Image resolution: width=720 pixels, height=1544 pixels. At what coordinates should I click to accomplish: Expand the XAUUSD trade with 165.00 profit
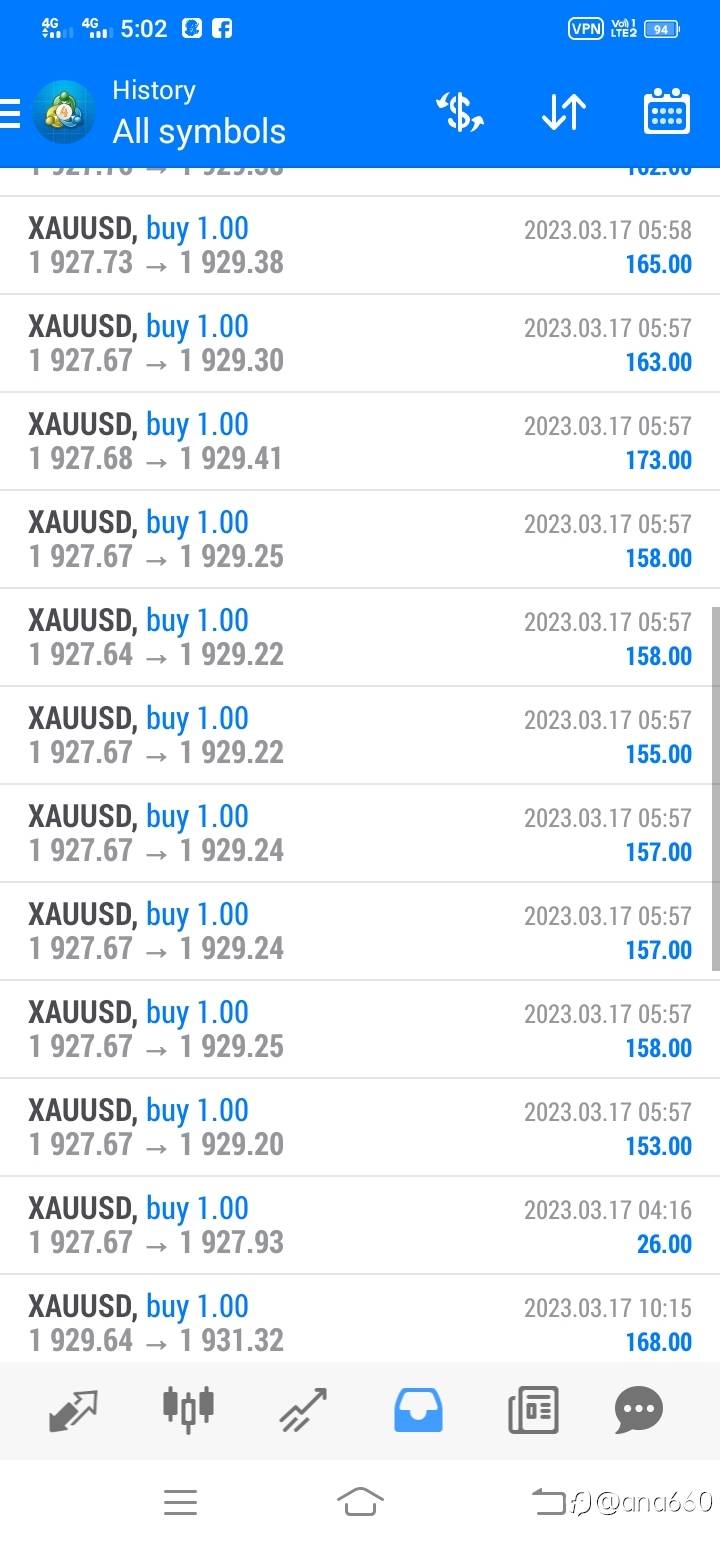(x=360, y=245)
